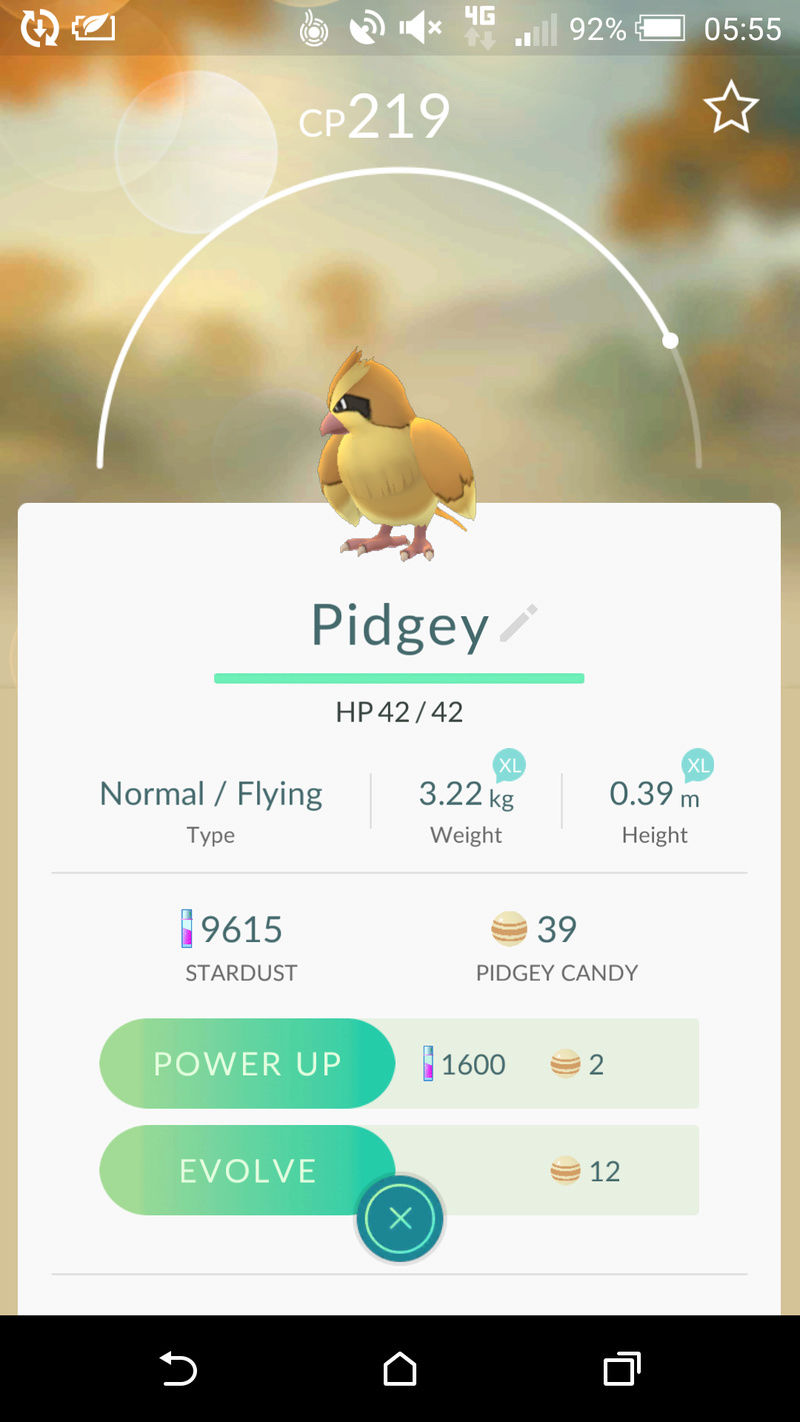Viewport: 800px width, 1422px height.
Task: Close the Pokémon details screen
Action: pos(400,1218)
